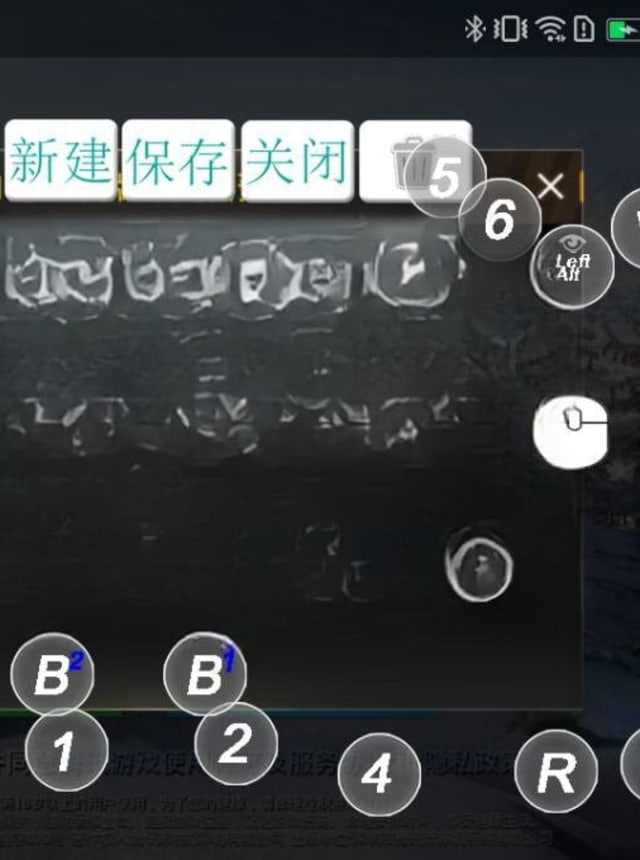
Task: Tap the key 1 overlay button
Action: click(x=65, y=750)
